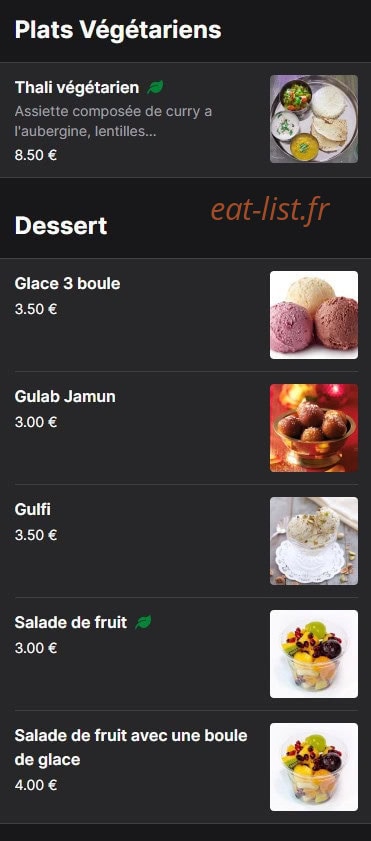The image size is (371, 841).
Task: Select the Glace 3 boule dessert
Action: (x=186, y=315)
